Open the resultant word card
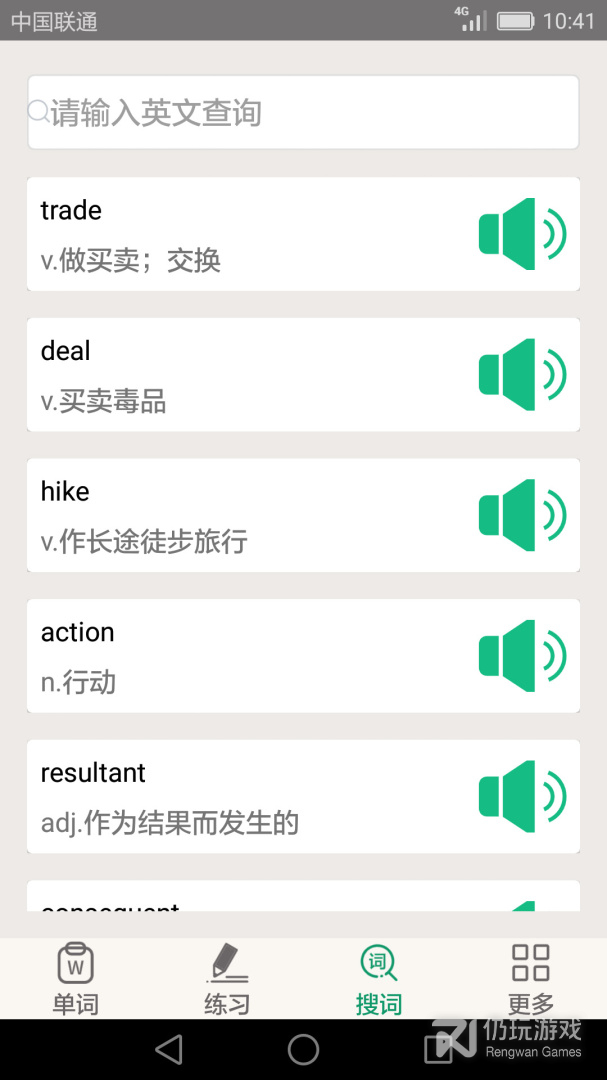This screenshot has height=1080, width=607. pos(303,796)
